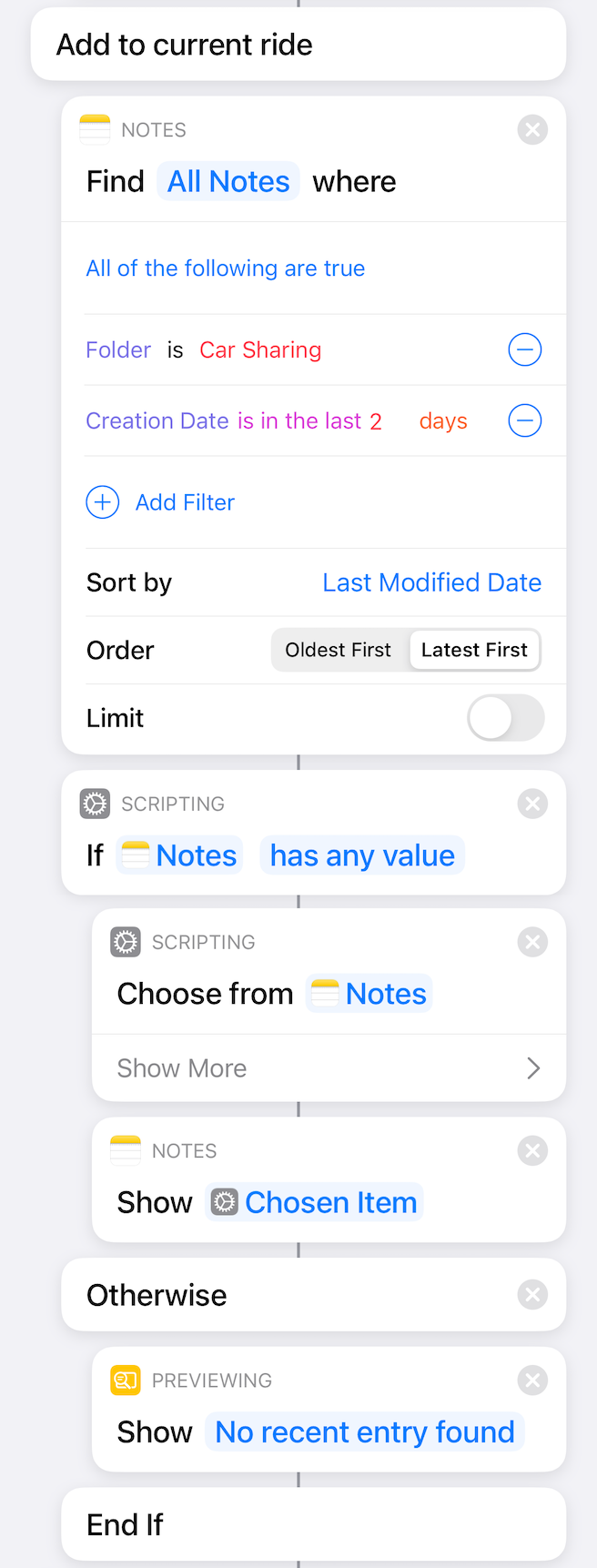Change 'All of the following are true' condition

pos(225,268)
